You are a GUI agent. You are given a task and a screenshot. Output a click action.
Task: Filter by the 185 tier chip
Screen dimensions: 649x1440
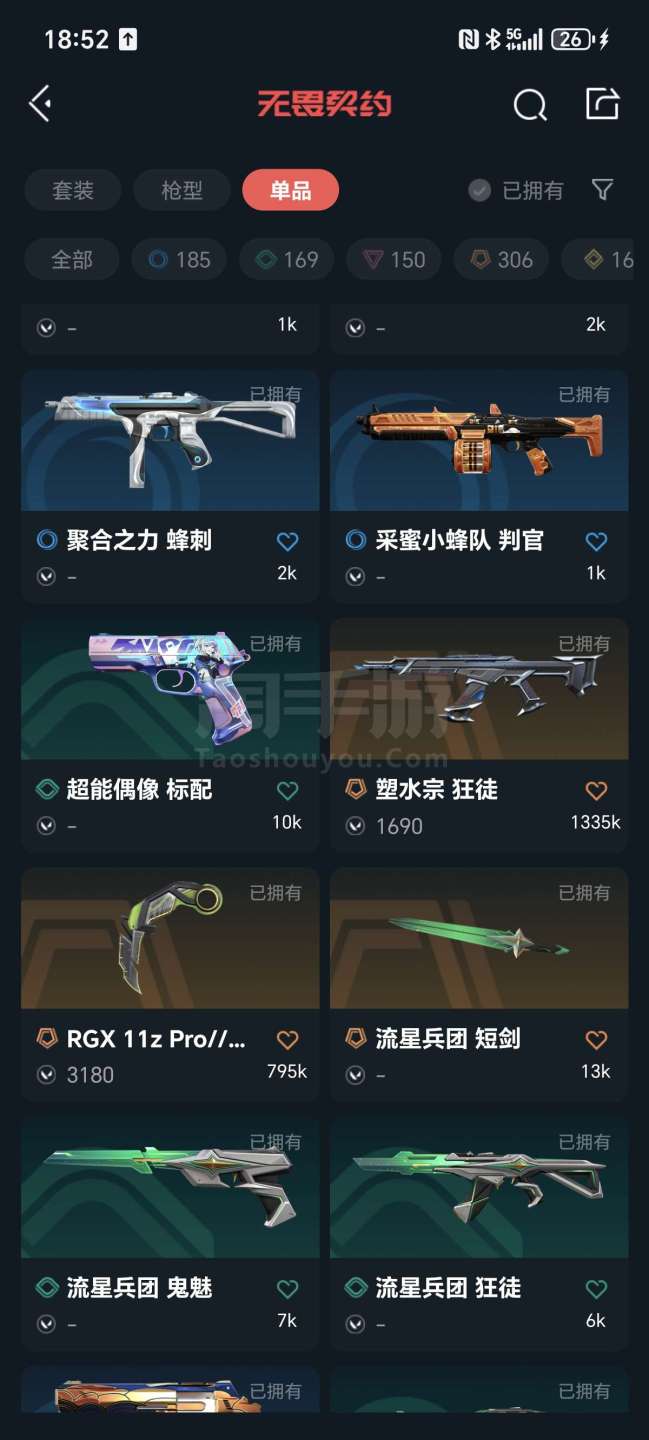(x=180, y=260)
